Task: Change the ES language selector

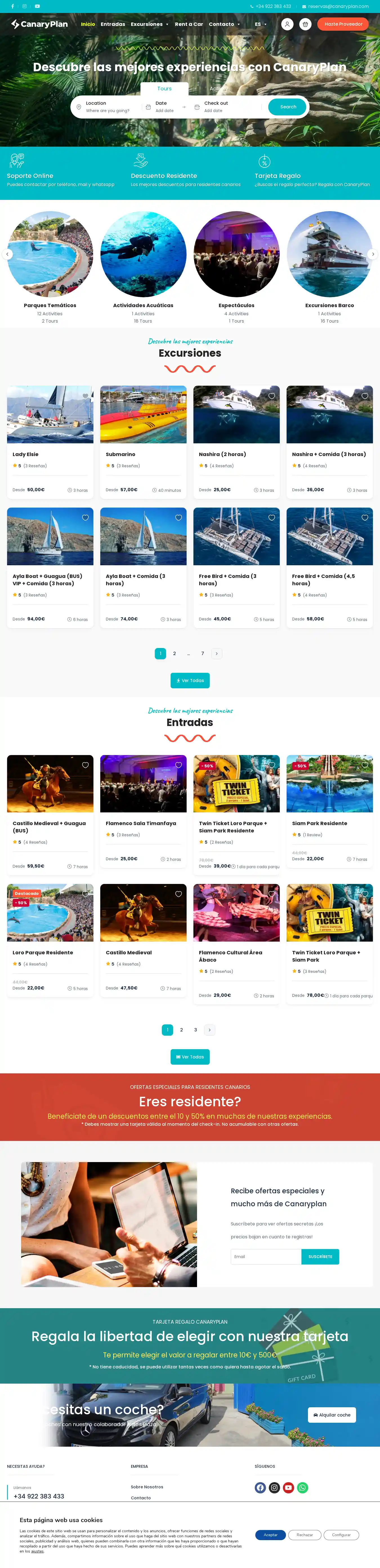Action: pos(260,24)
